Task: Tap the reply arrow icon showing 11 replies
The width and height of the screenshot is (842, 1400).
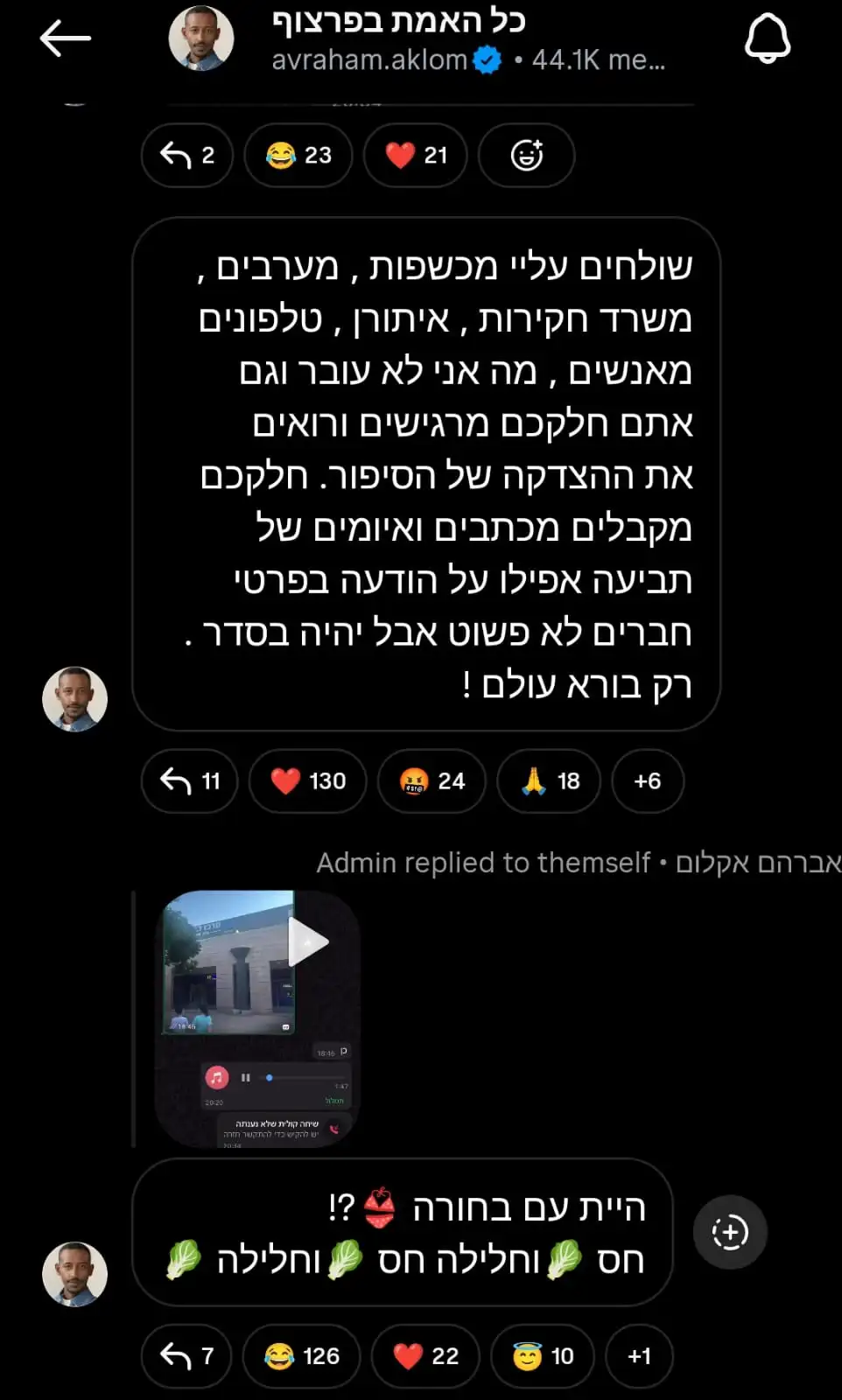Action: (188, 780)
